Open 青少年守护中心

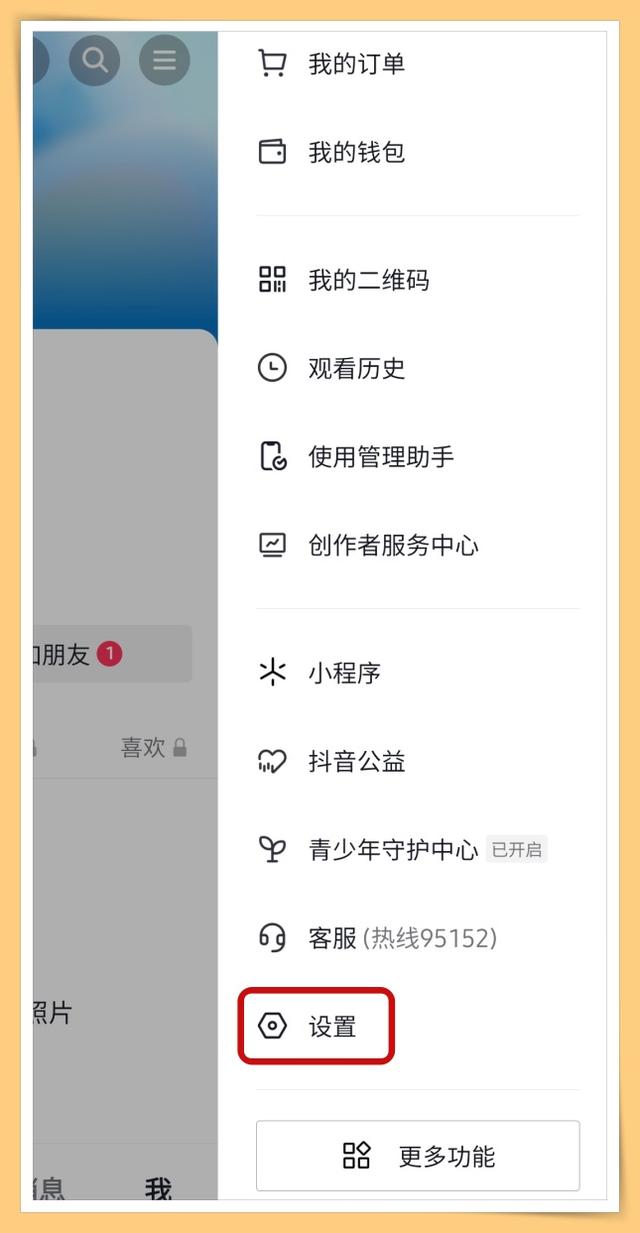click(417, 850)
